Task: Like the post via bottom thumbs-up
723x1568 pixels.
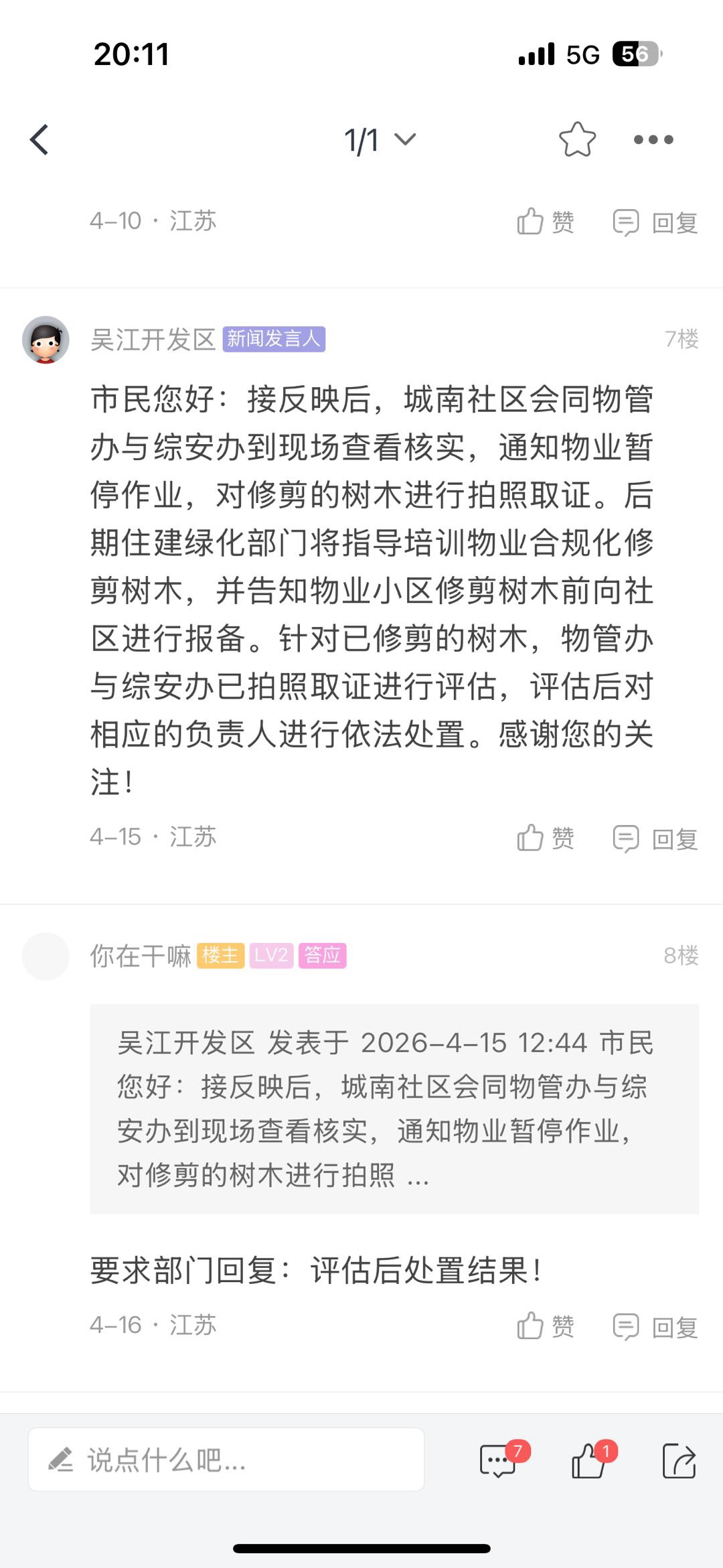Action: tap(589, 1460)
